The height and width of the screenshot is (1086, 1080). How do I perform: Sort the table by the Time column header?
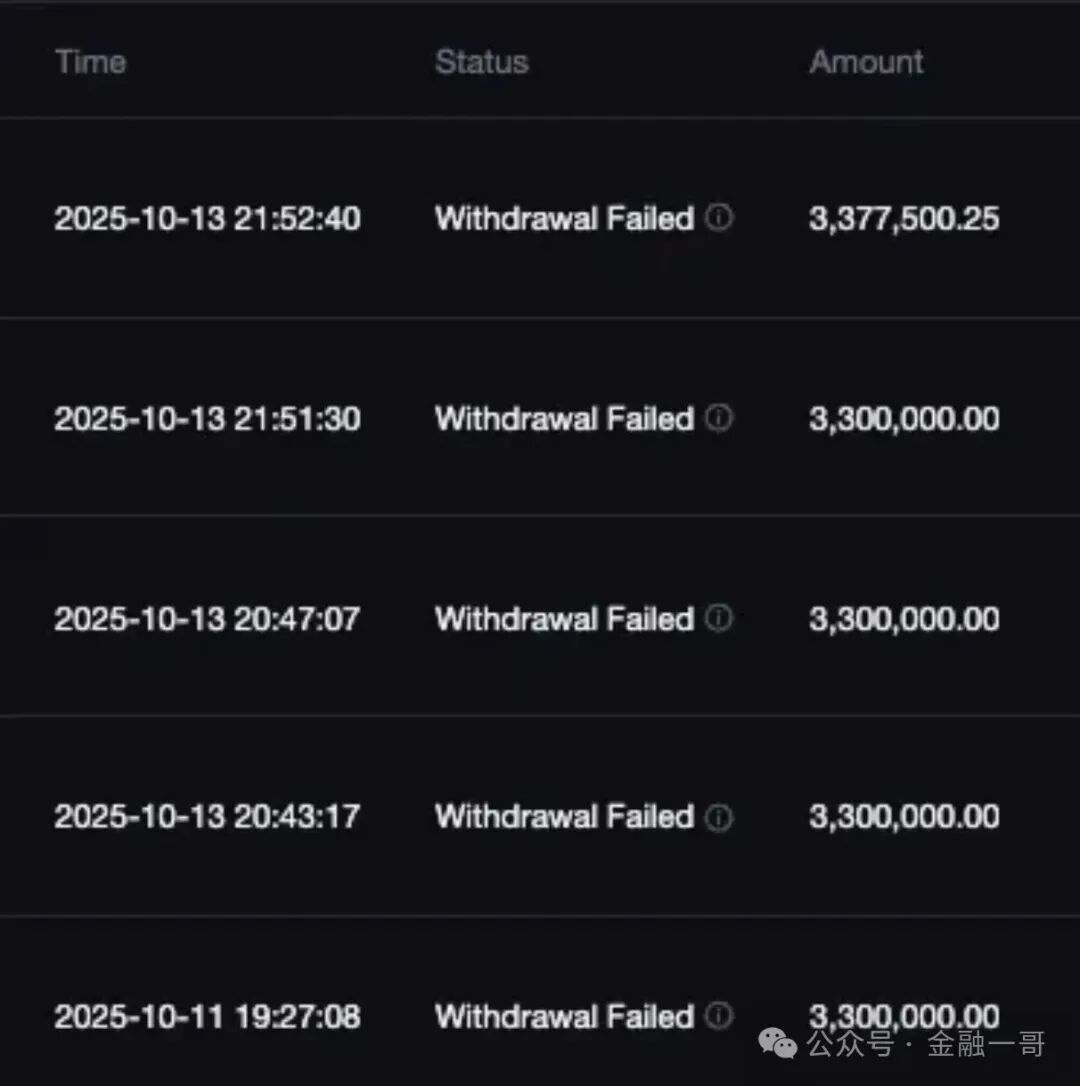pyautogui.click(x=90, y=61)
